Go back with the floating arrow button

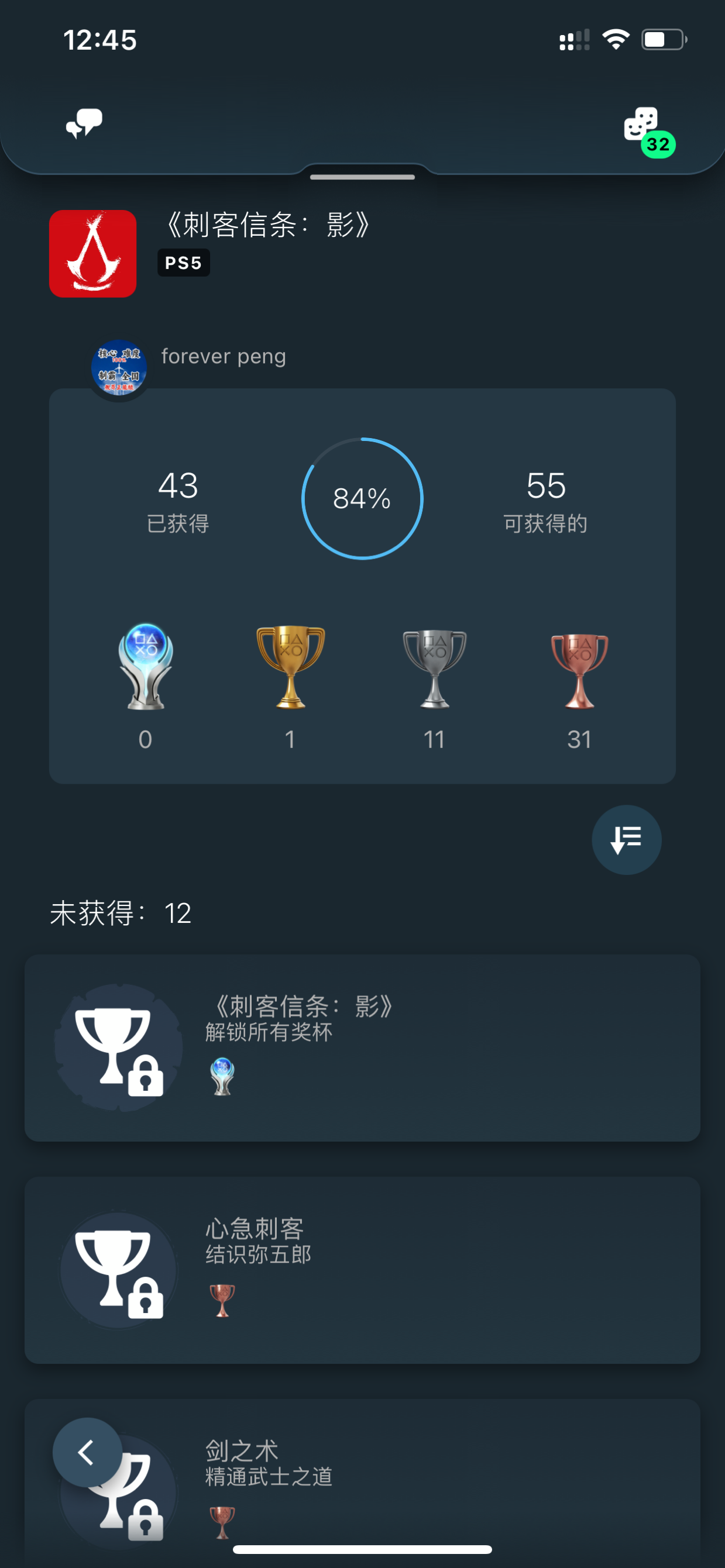tap(87, 1452)
